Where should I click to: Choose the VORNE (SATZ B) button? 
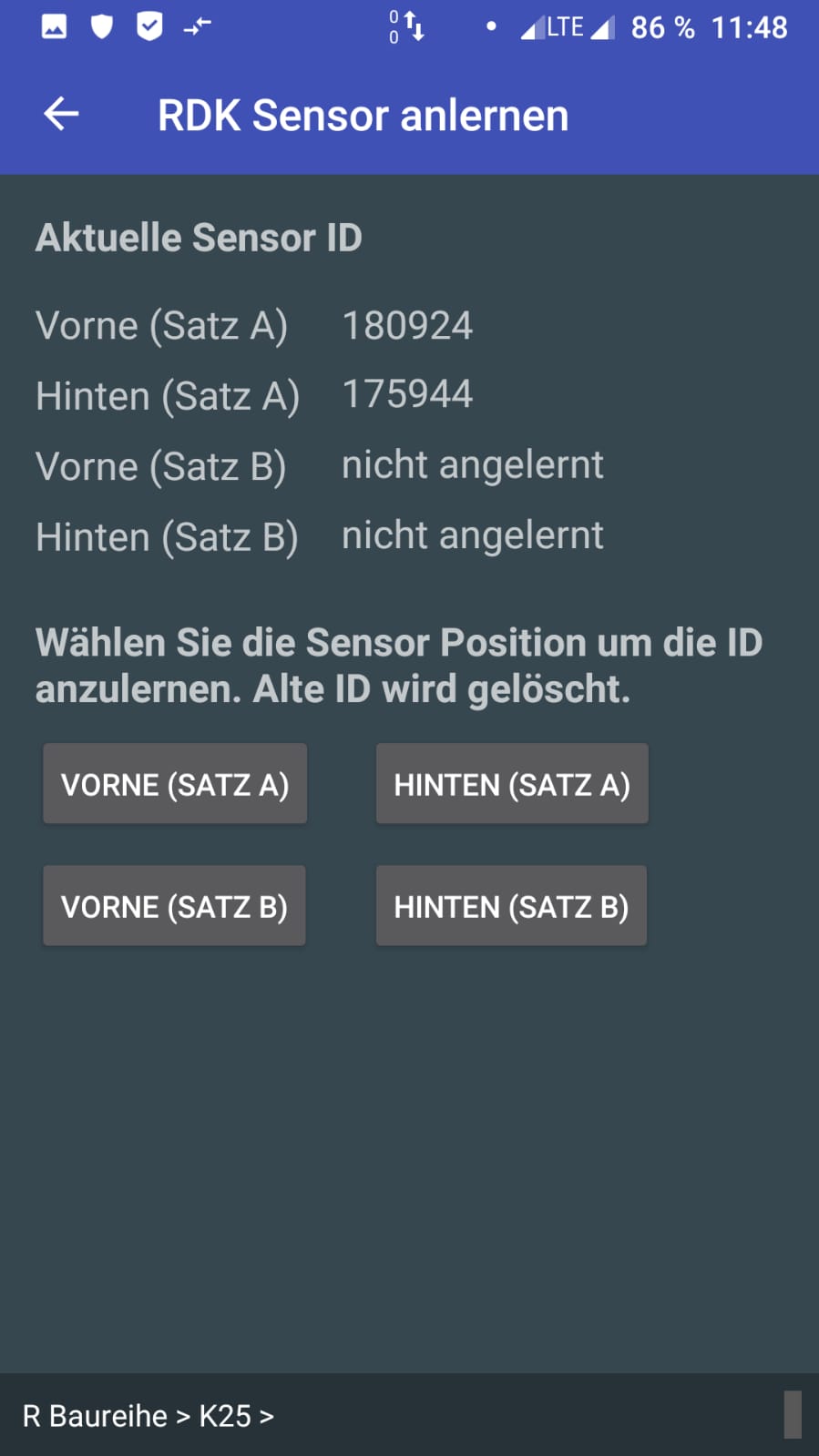point(174,906)
